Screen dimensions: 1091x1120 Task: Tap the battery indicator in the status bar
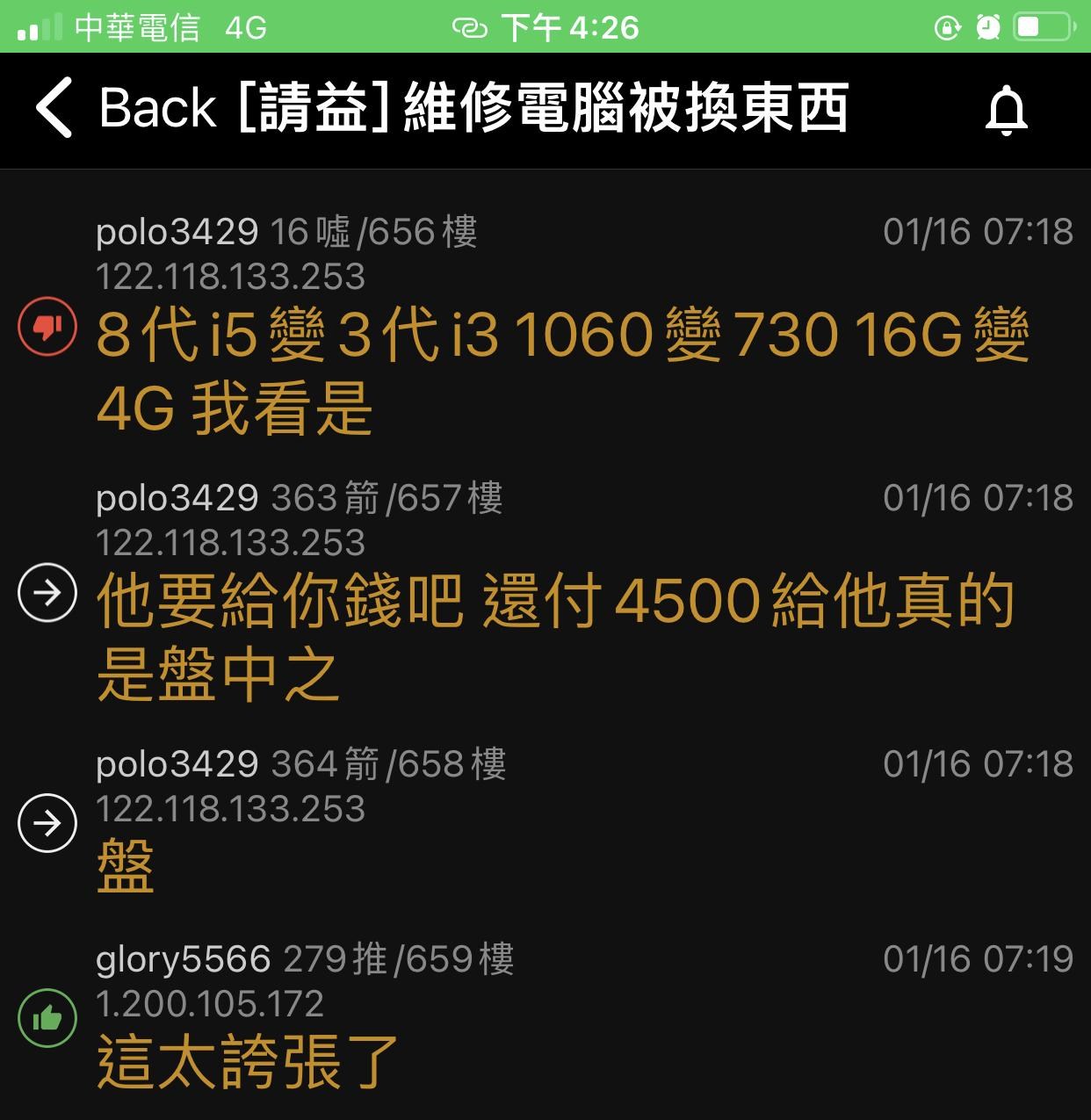(x=1044, y=26)
